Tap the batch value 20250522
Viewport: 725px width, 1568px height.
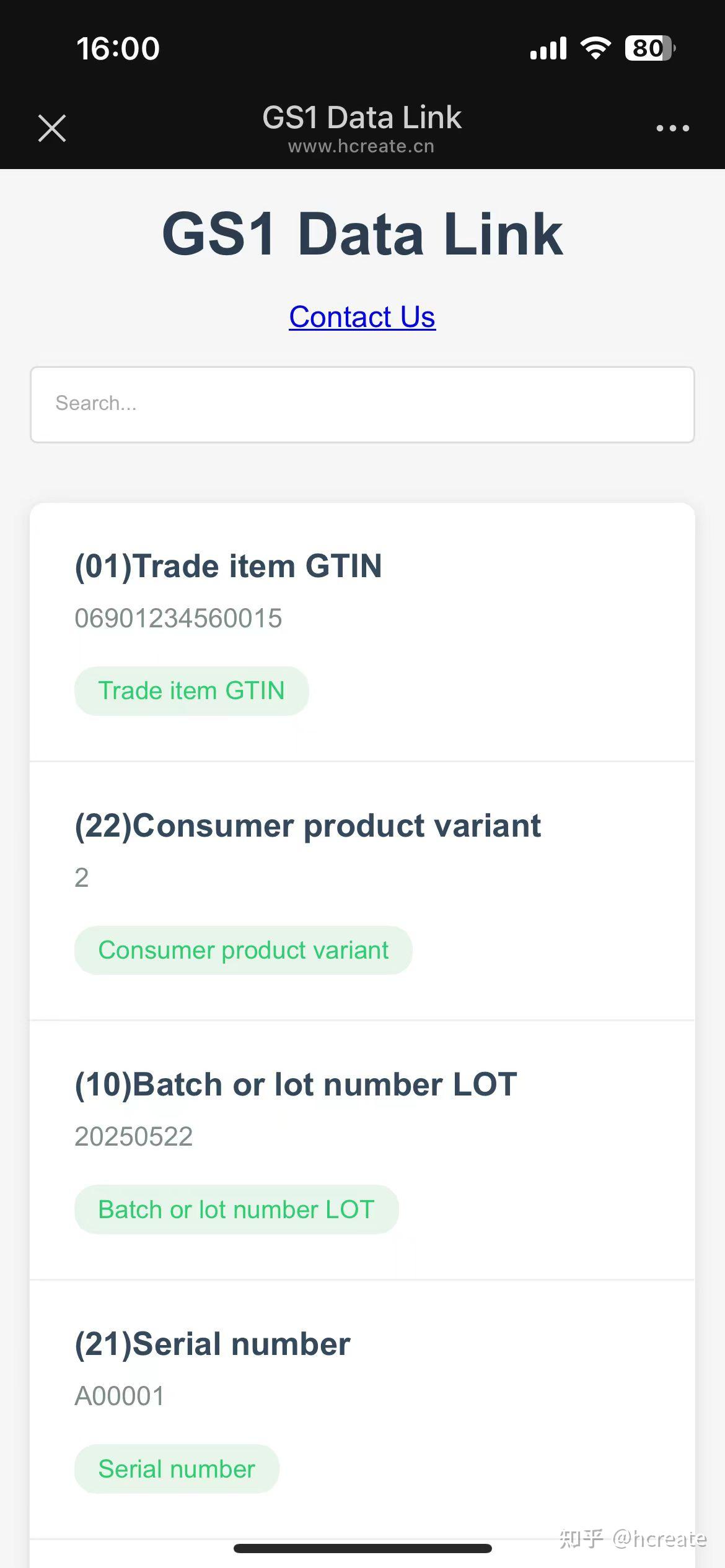pos(134,1136)
